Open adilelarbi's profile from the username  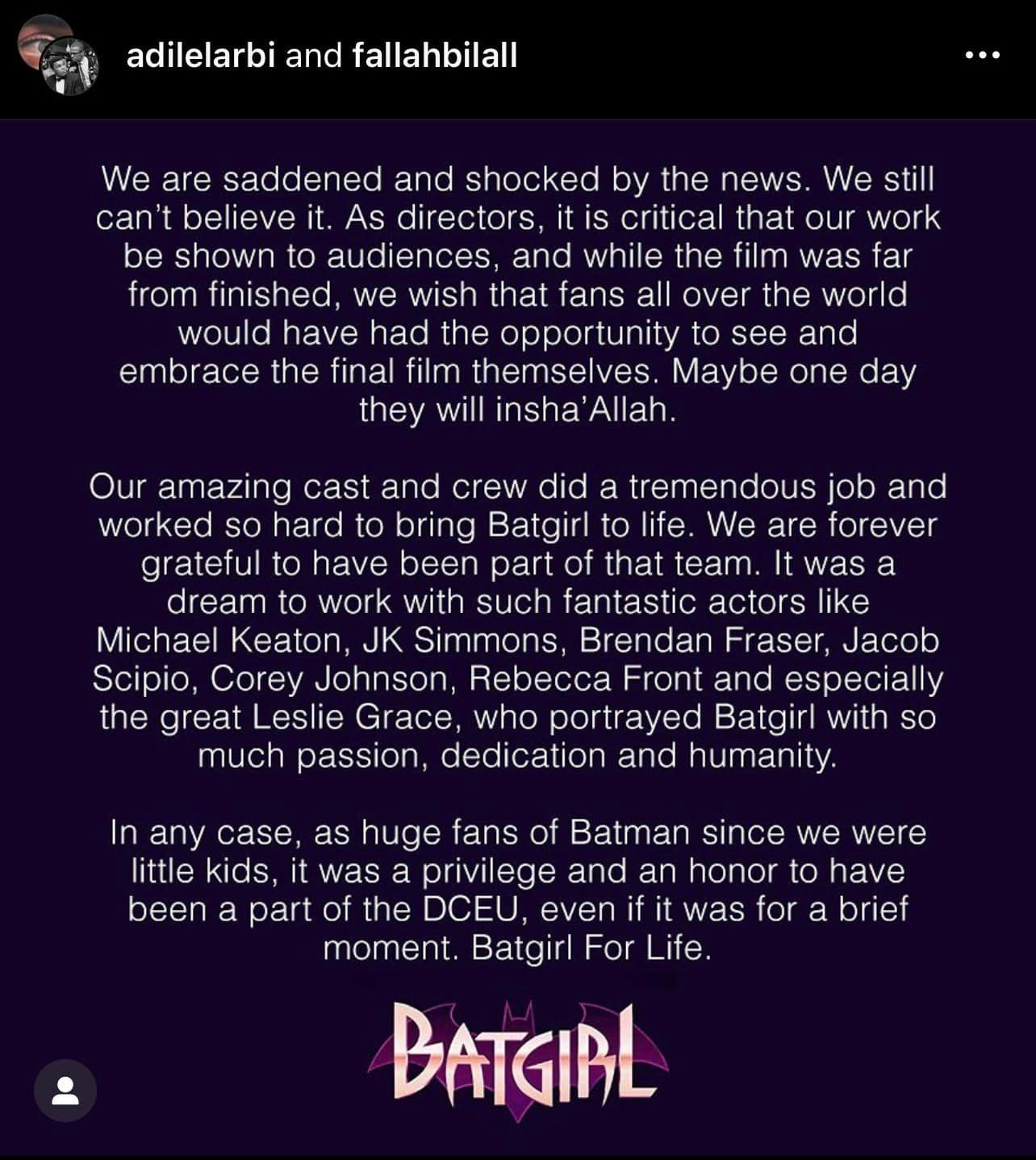[200, 56]
